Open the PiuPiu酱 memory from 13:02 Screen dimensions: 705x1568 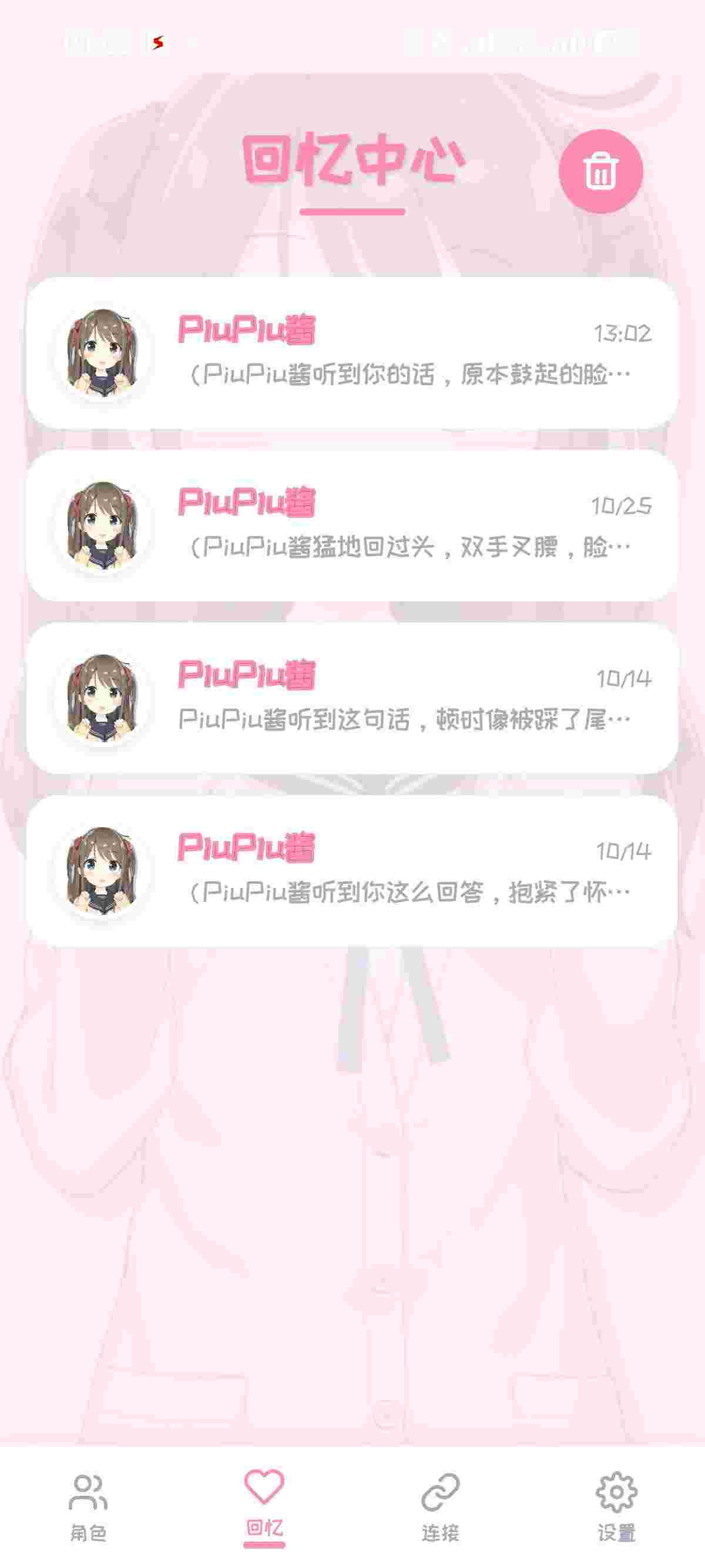click(352, 353)
